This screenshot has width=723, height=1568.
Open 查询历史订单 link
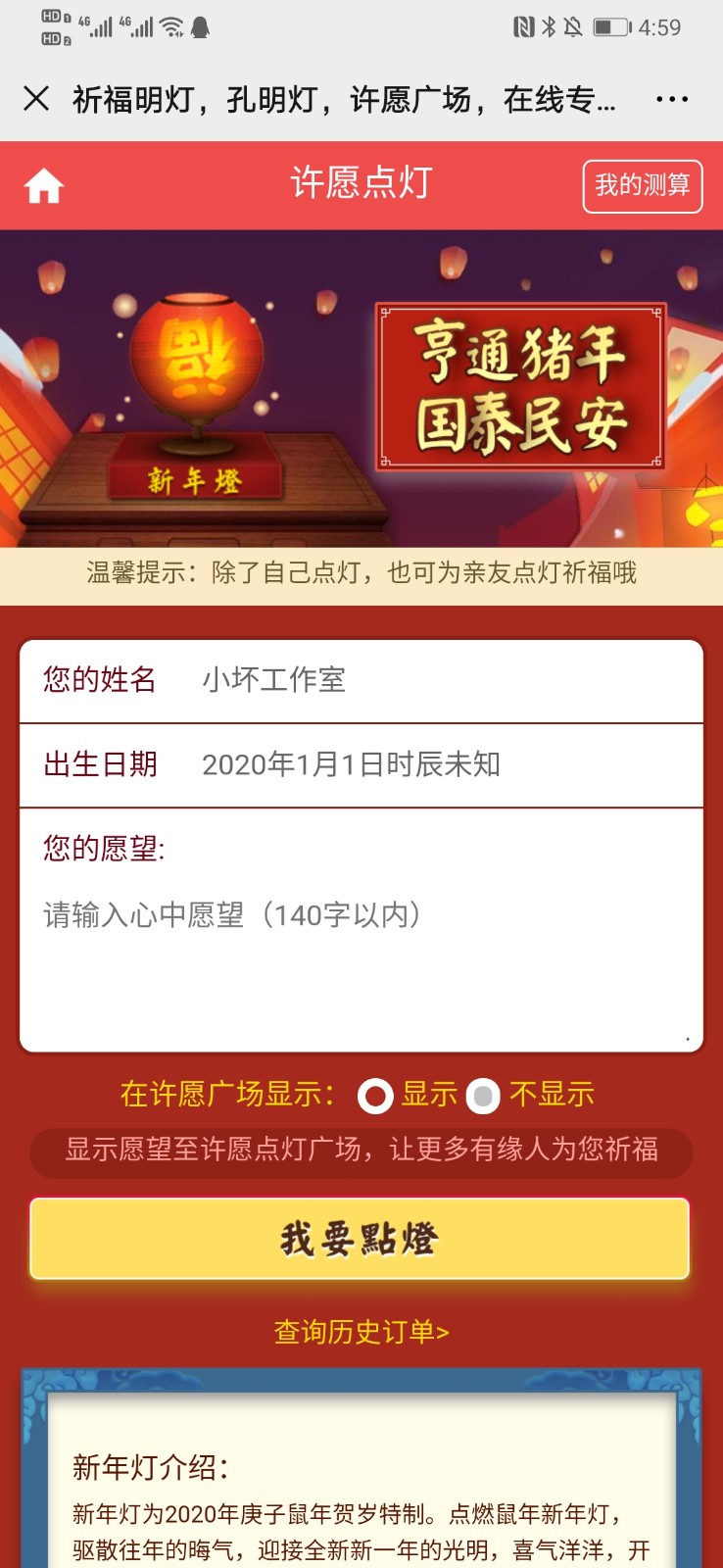361,1331
